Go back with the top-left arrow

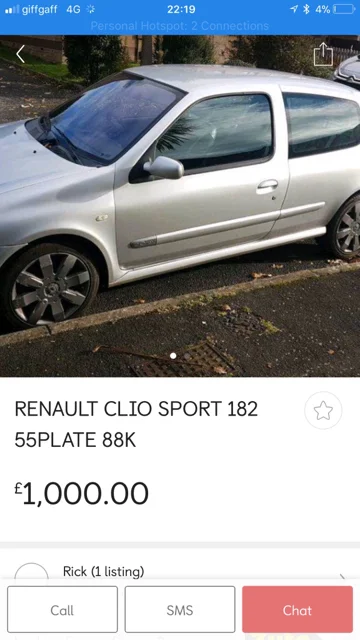[x=20, y=54]
